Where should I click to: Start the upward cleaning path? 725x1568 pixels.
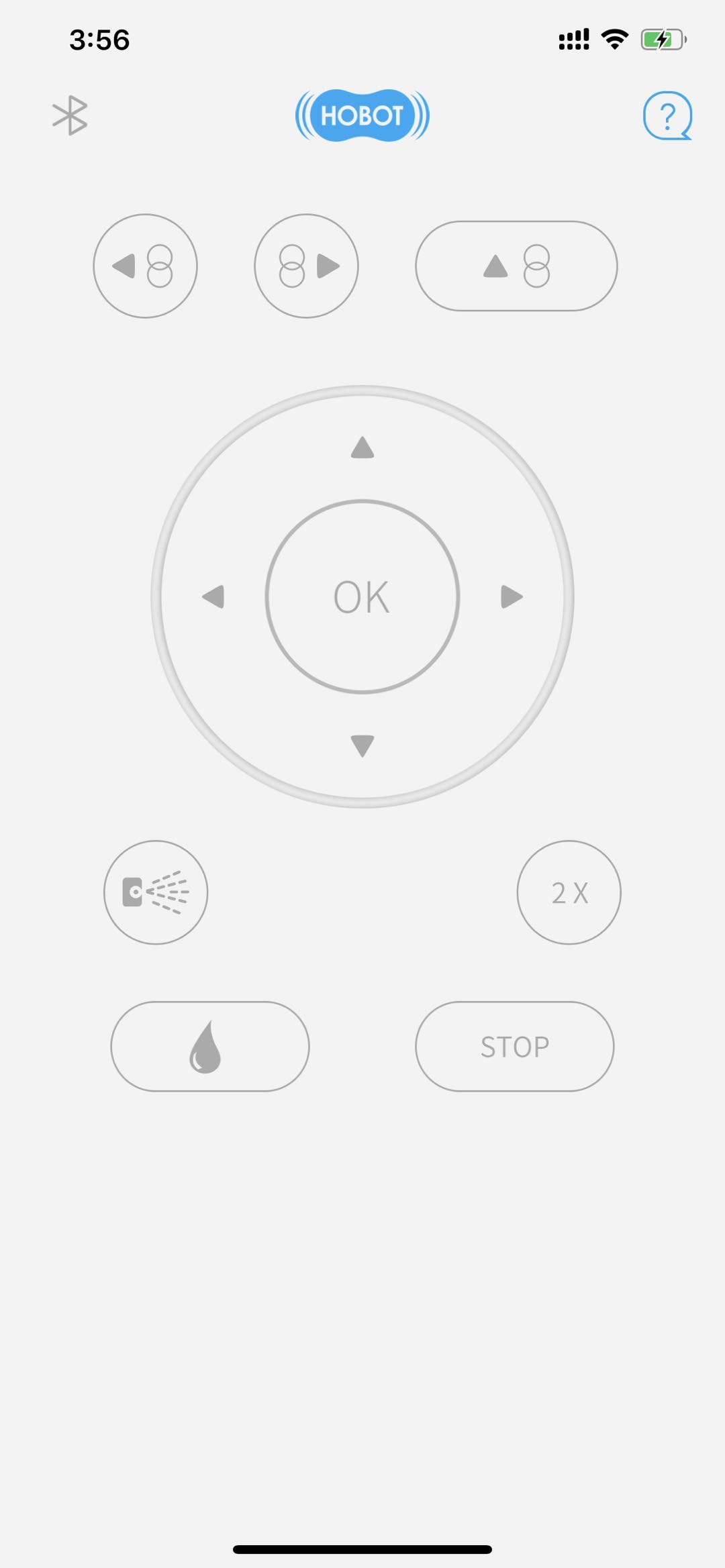[516, 266]
